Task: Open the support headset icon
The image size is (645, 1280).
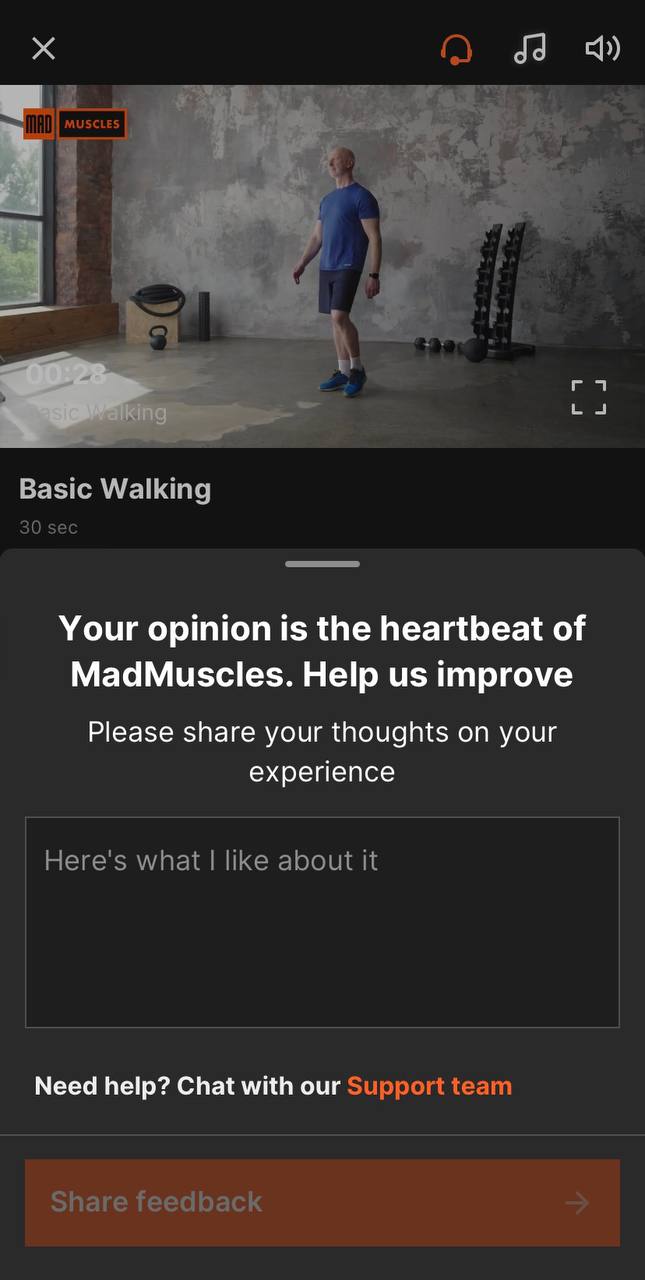Action: point(456,48)
